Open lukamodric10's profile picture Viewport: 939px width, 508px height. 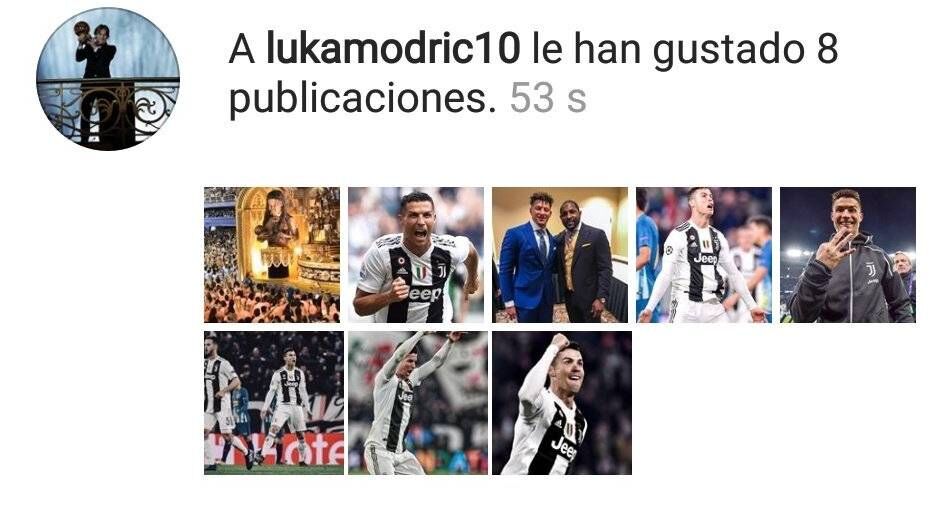pyautogui.click(x=108, y=79)
